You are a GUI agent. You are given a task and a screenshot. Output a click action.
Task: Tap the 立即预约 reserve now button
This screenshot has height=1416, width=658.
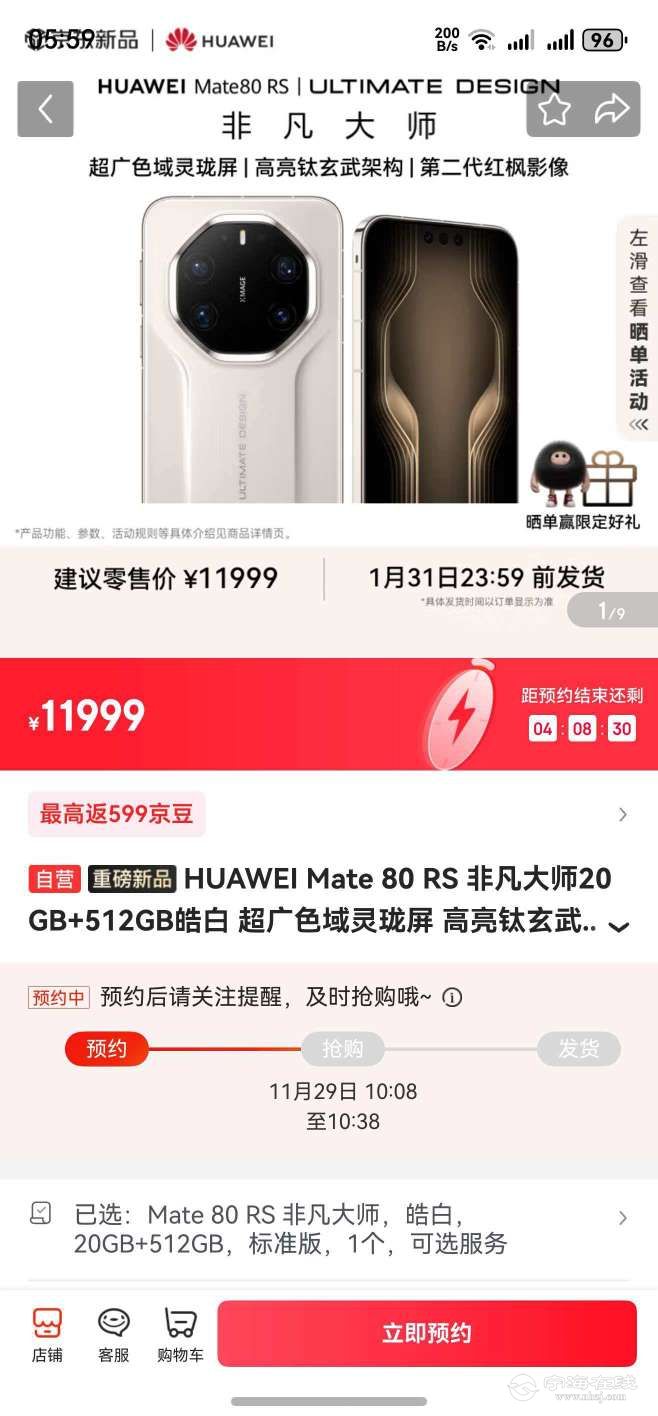[x=427, y=1333]
